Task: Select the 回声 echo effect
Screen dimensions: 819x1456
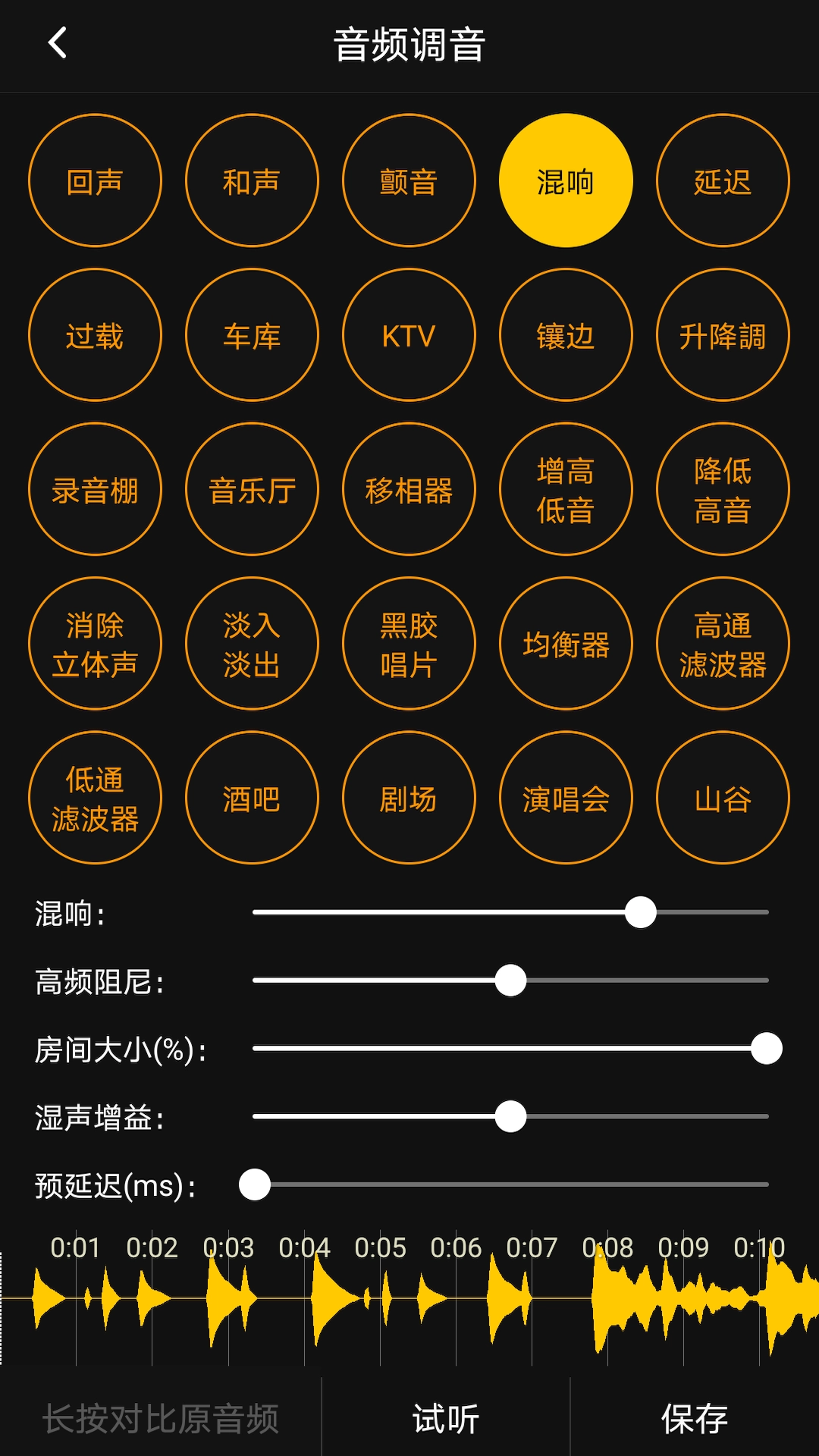Action: click(95, 180)
